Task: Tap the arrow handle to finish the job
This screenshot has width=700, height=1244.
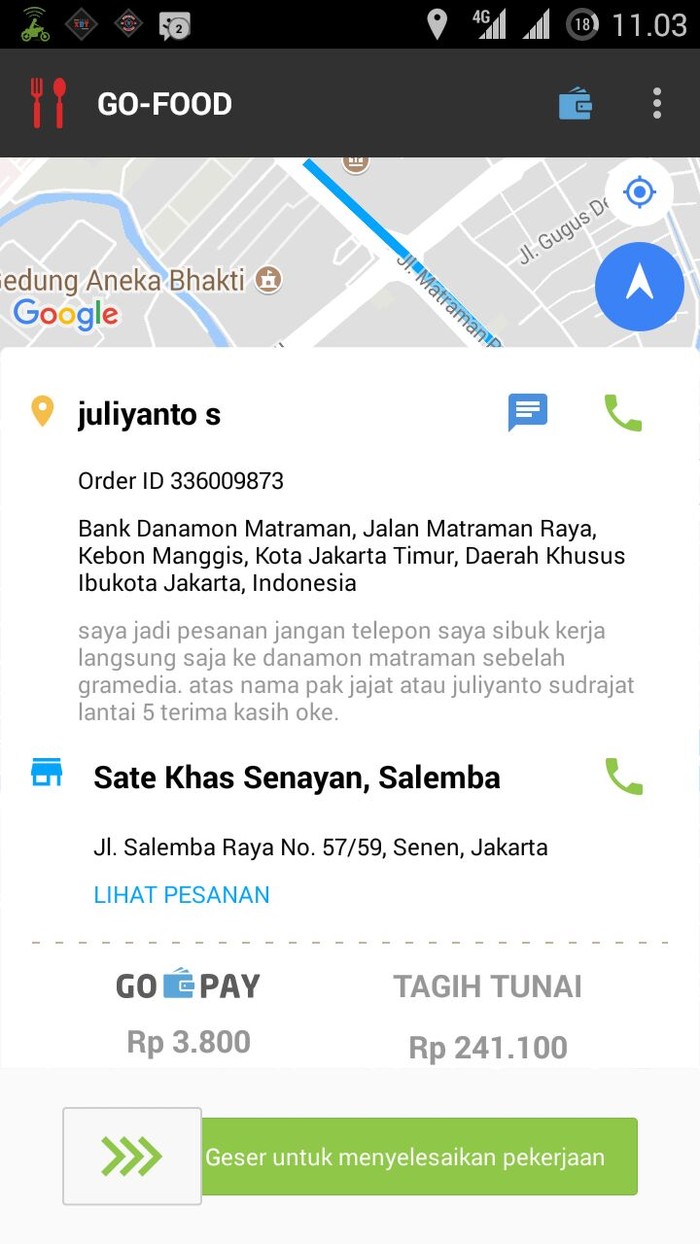Action: pyautogui.click(x=132, y=1156)
